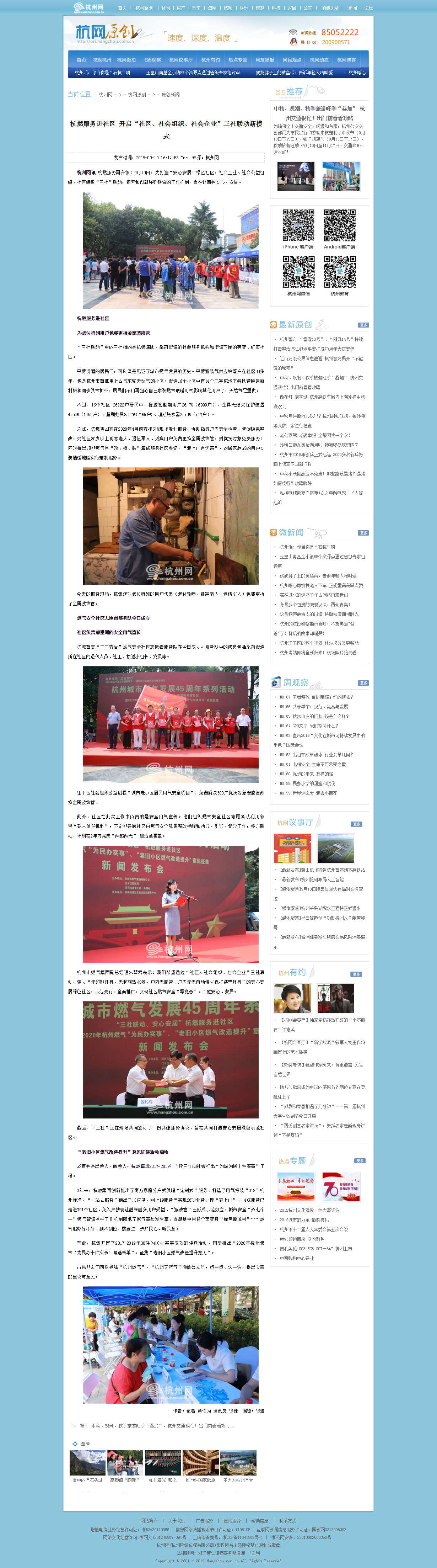
Task: Tap the 杭网原创 breadcrumb link
Action: tap(137, 94)
